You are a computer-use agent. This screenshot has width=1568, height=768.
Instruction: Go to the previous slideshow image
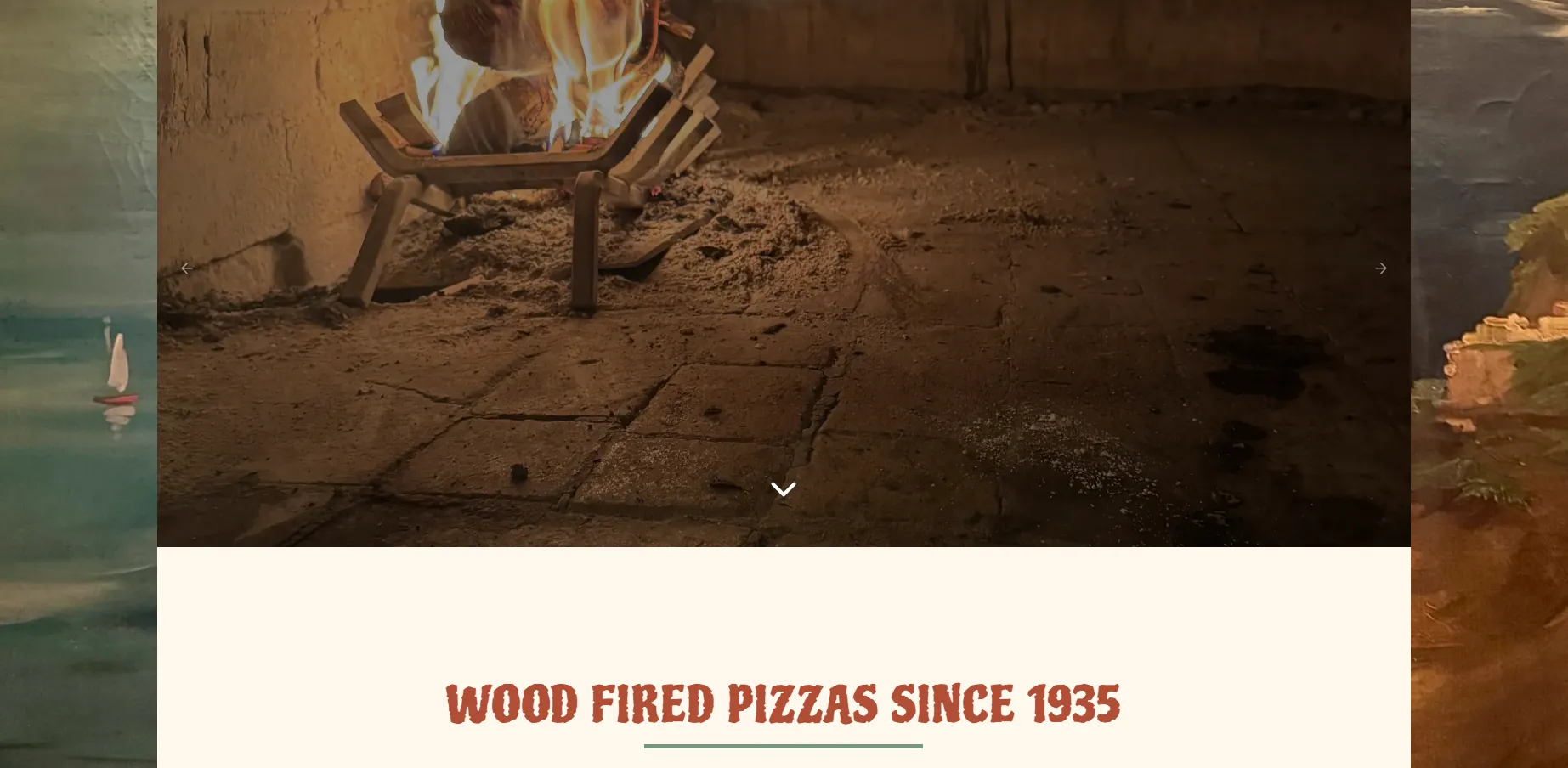click(x=187, y=268)
